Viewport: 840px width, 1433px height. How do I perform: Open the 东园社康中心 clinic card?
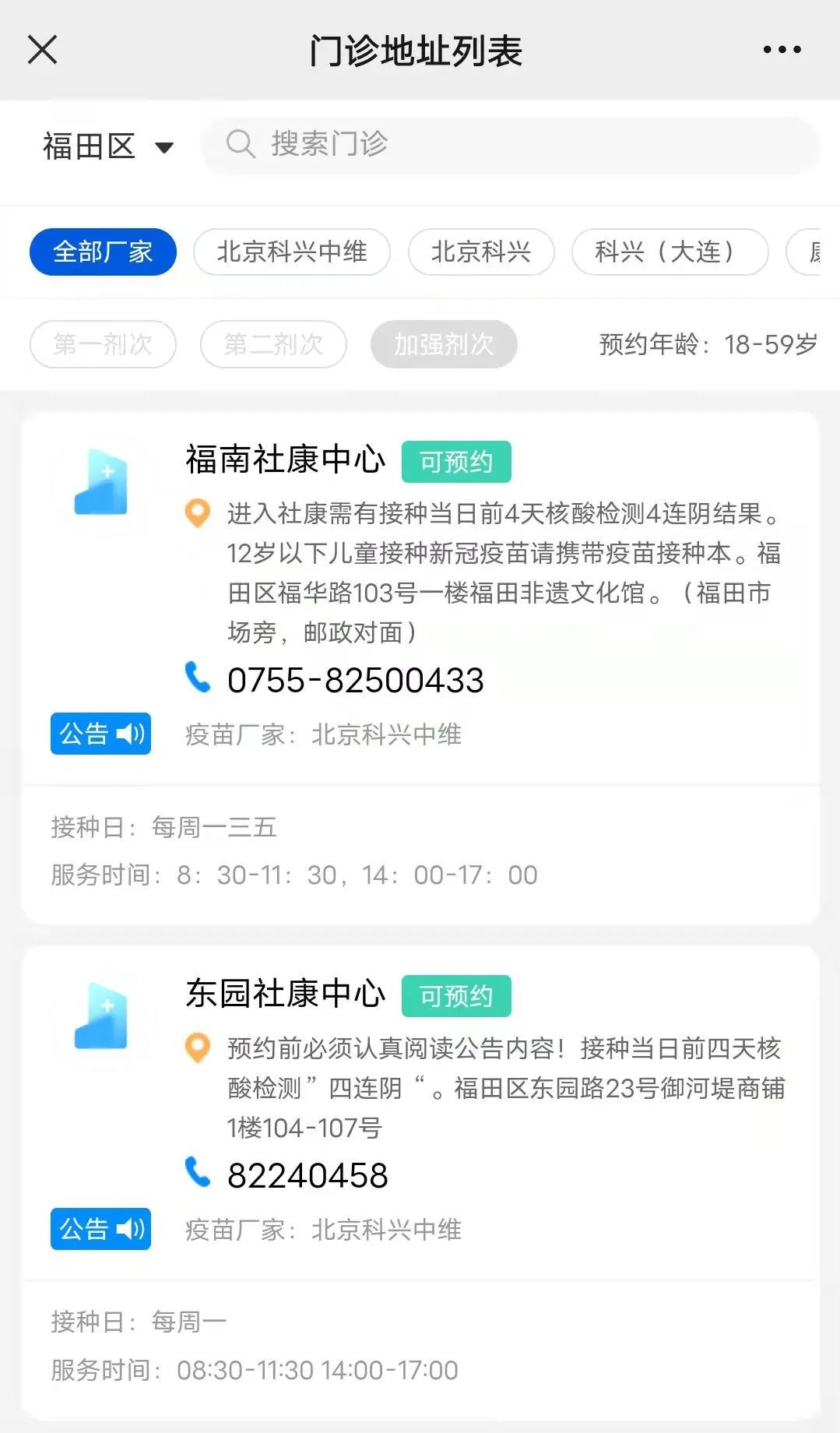click(420, 1183)
